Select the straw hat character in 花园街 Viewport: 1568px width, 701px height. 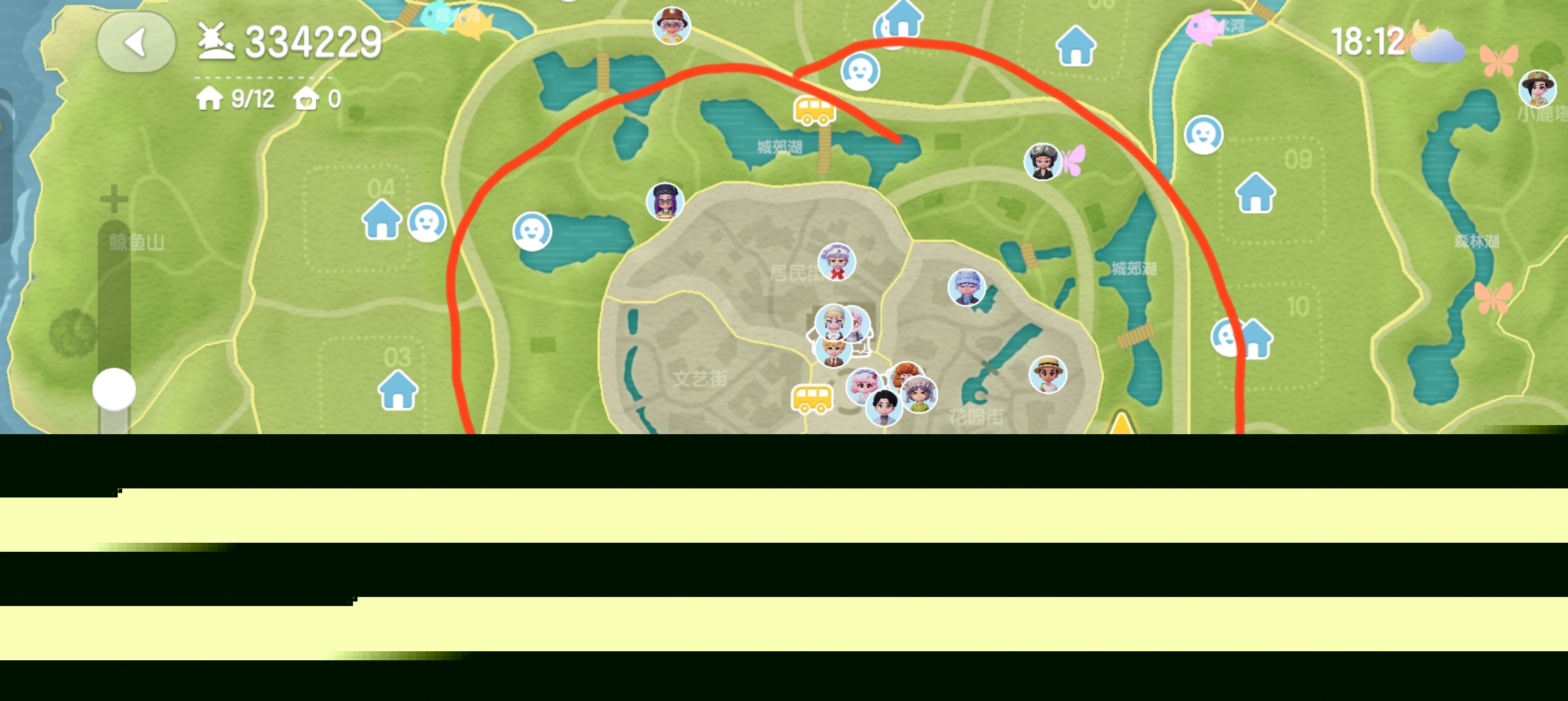[x=1047, y=374]
